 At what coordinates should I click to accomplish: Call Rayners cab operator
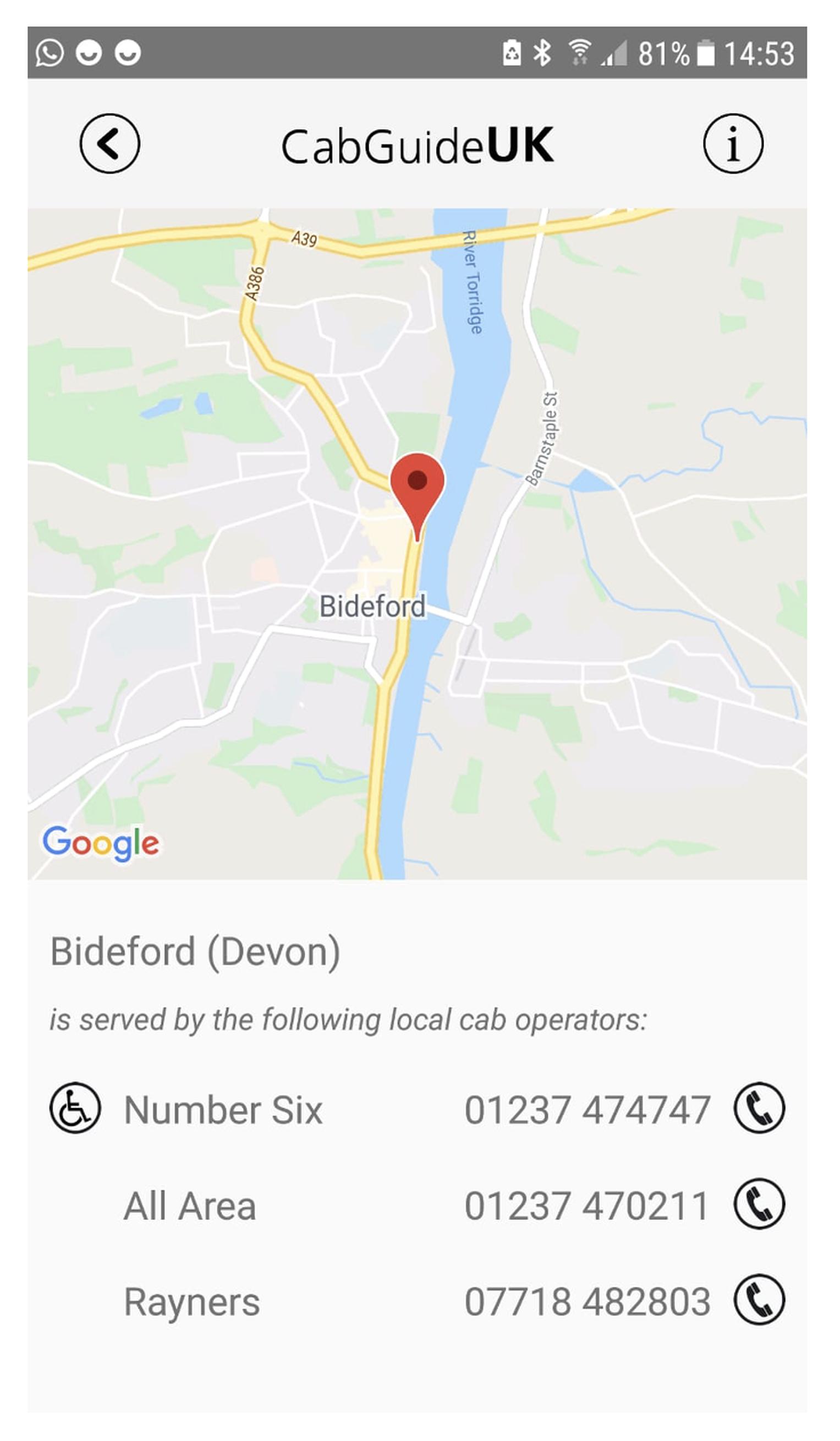pos(760,1300)
